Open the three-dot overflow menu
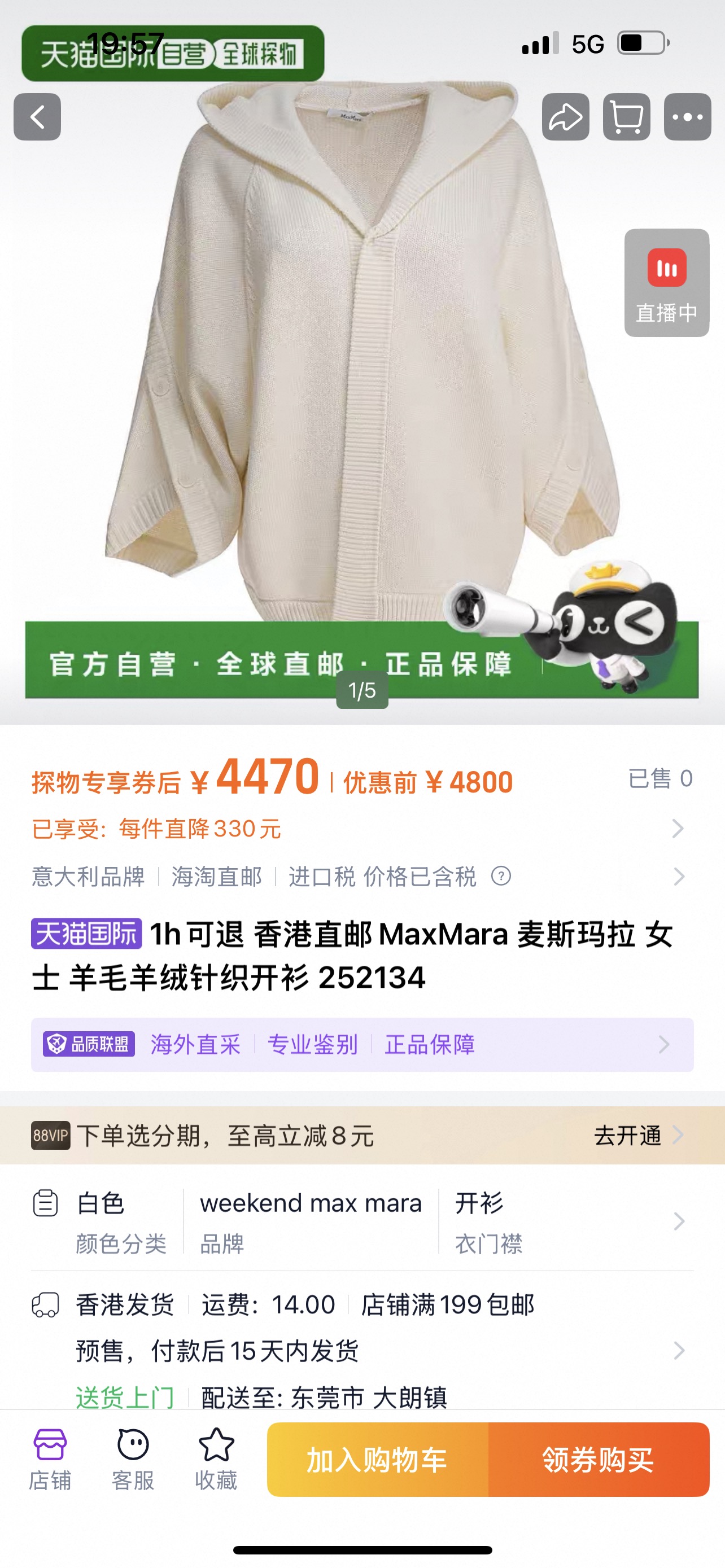This screenshot has width=725, height=1568. tap(687, 117)
